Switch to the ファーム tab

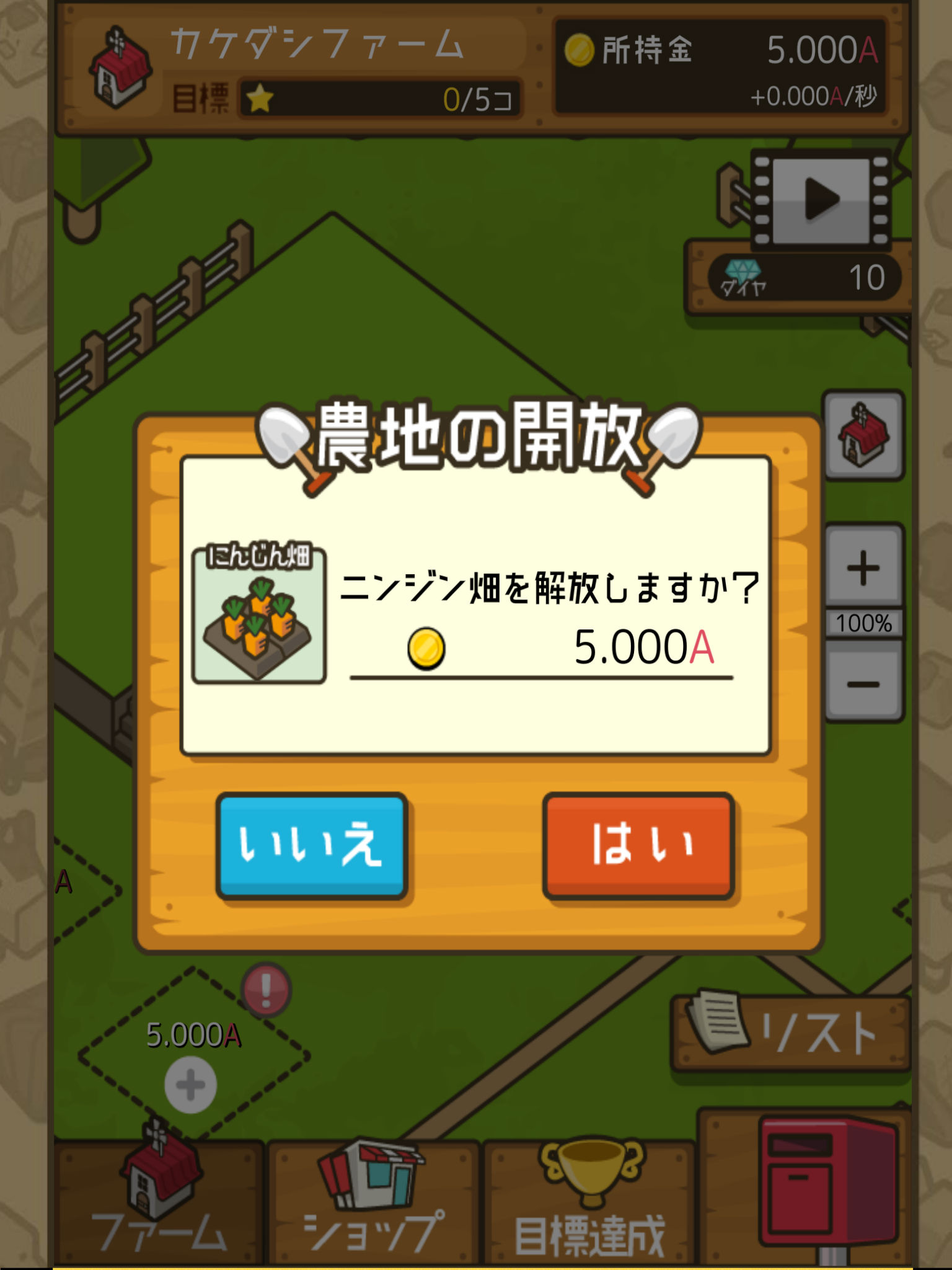pyautogui.click(x=159, y=1203)
